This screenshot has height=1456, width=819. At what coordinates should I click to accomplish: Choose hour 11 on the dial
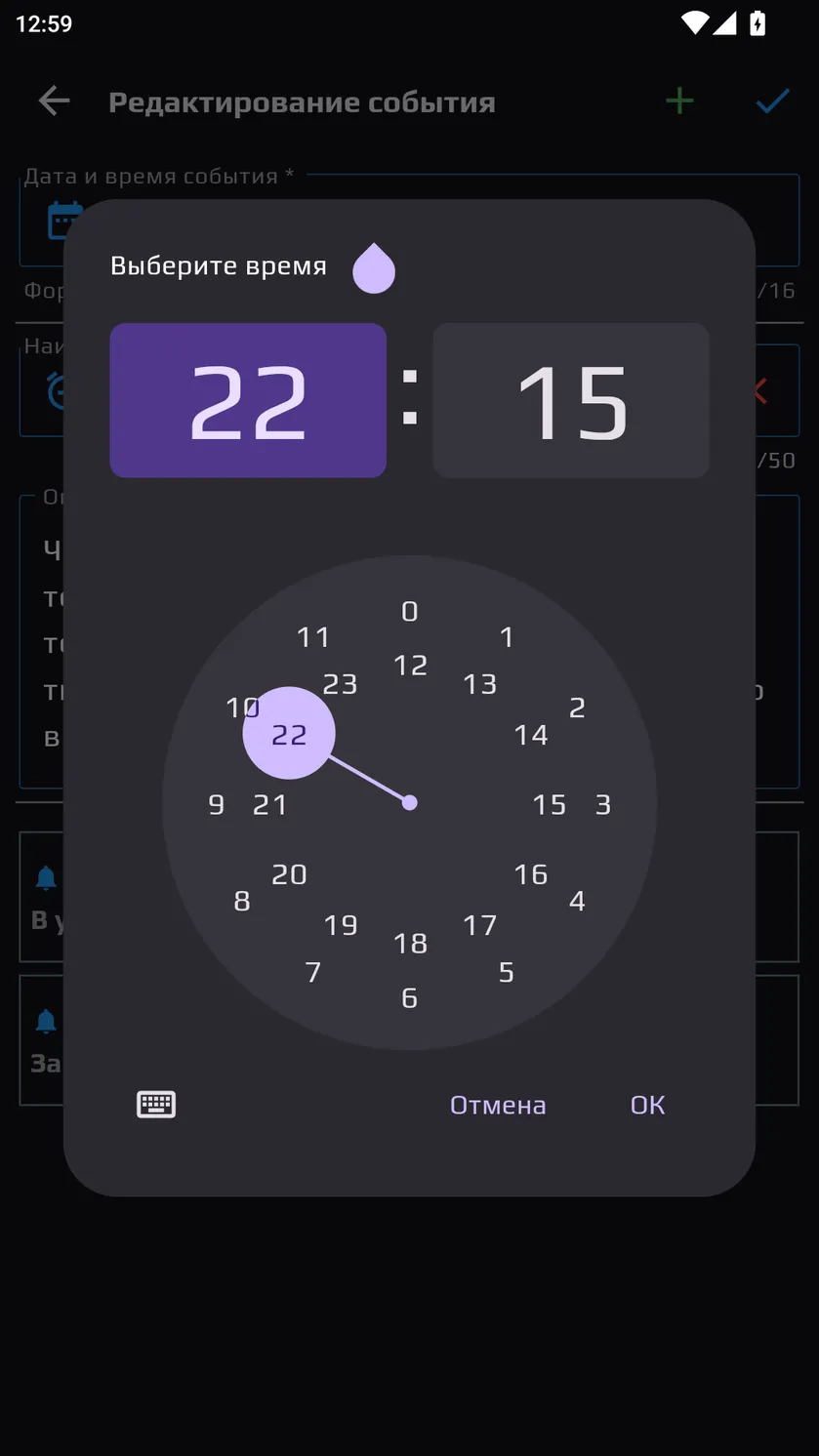tap(313, 637)
